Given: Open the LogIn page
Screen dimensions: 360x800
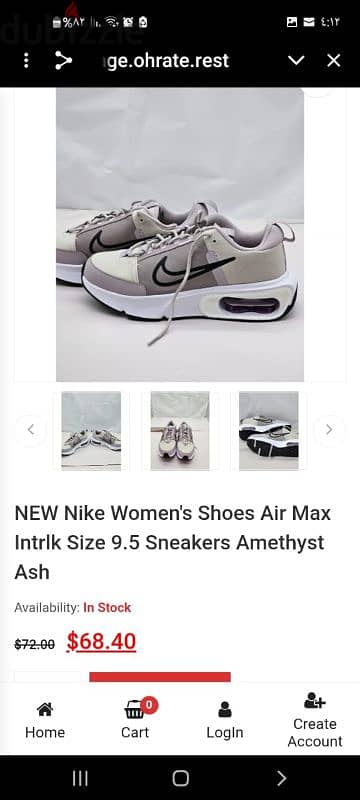Looking at the screenshot, I should [225, 720].
